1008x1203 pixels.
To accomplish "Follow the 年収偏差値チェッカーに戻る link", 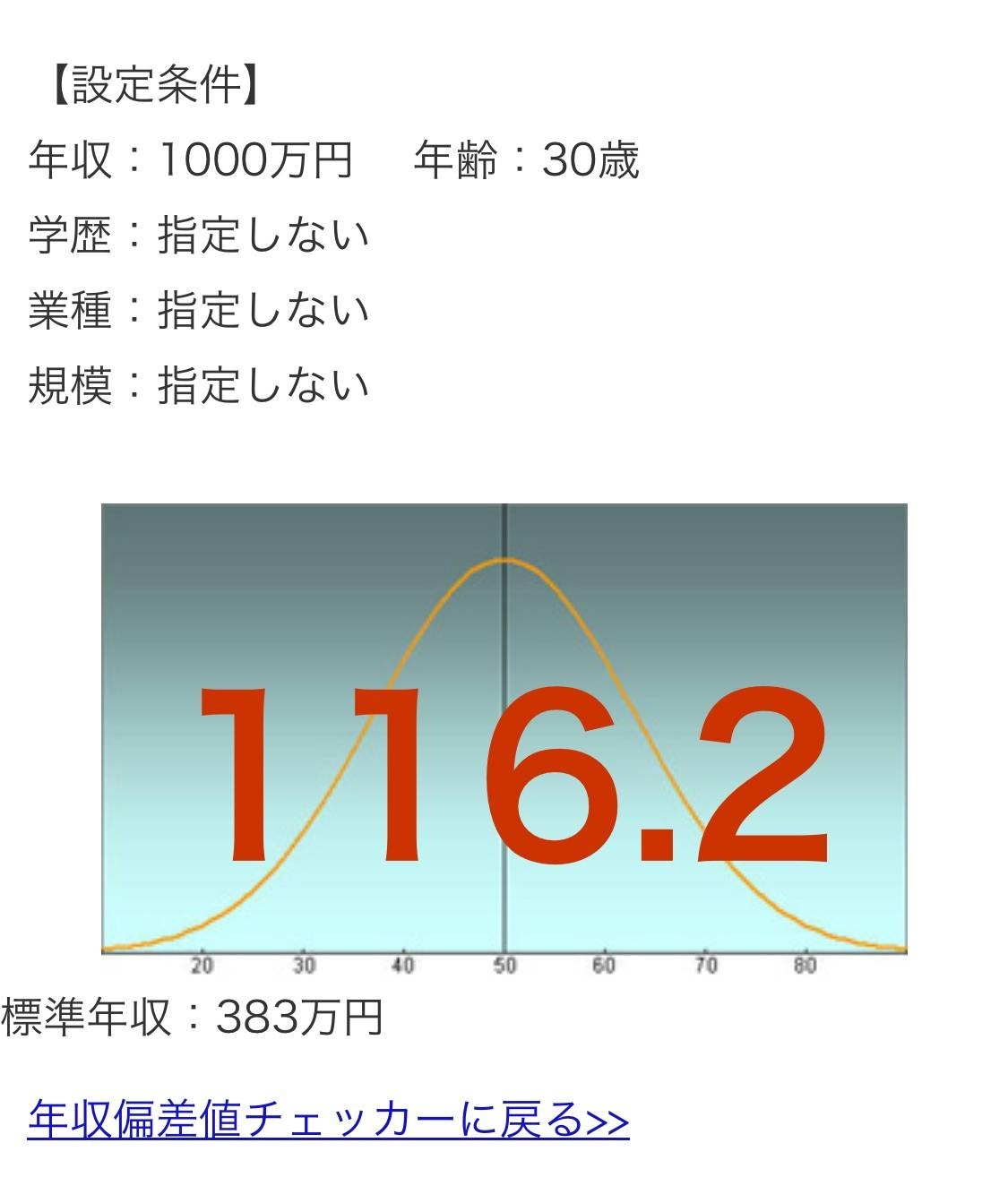I will (328, 1120).
